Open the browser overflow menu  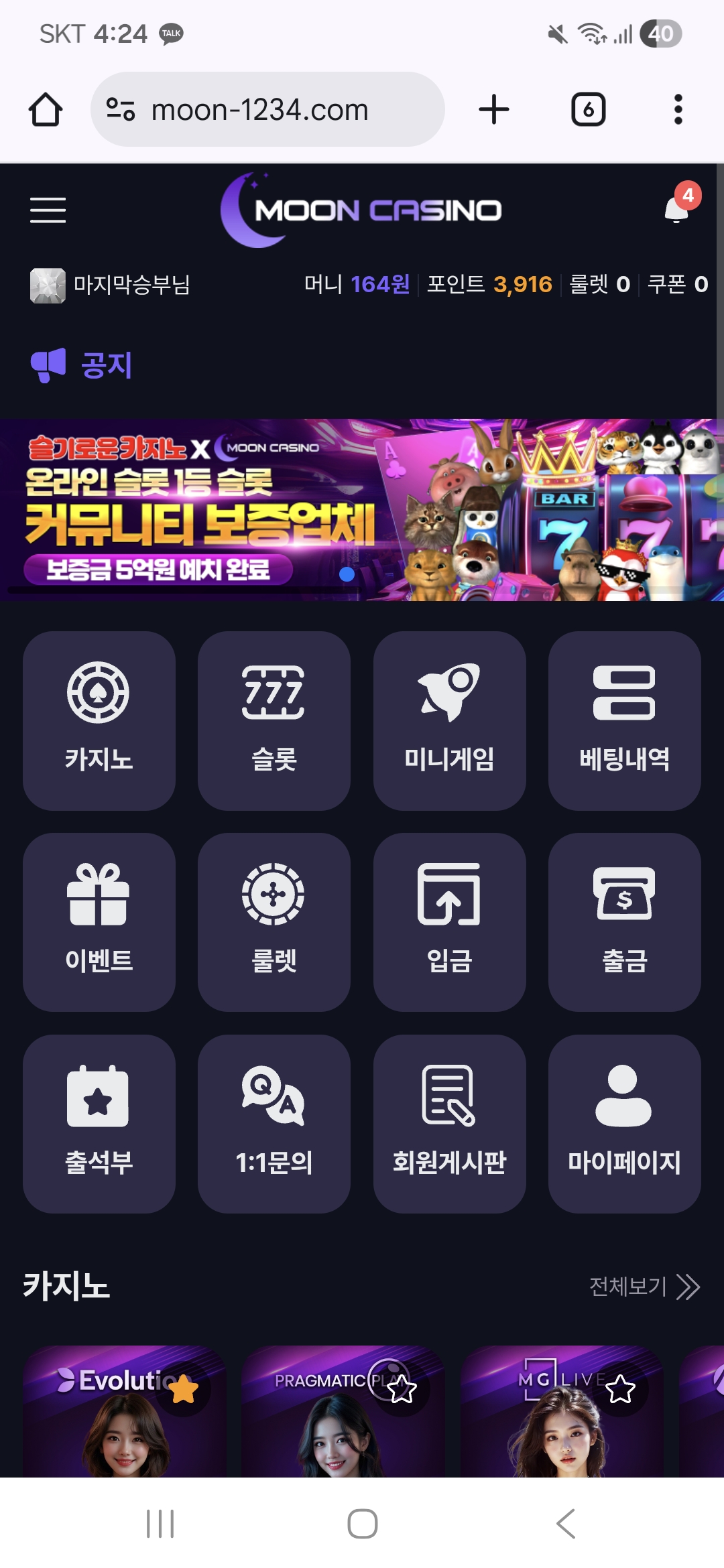678,109
